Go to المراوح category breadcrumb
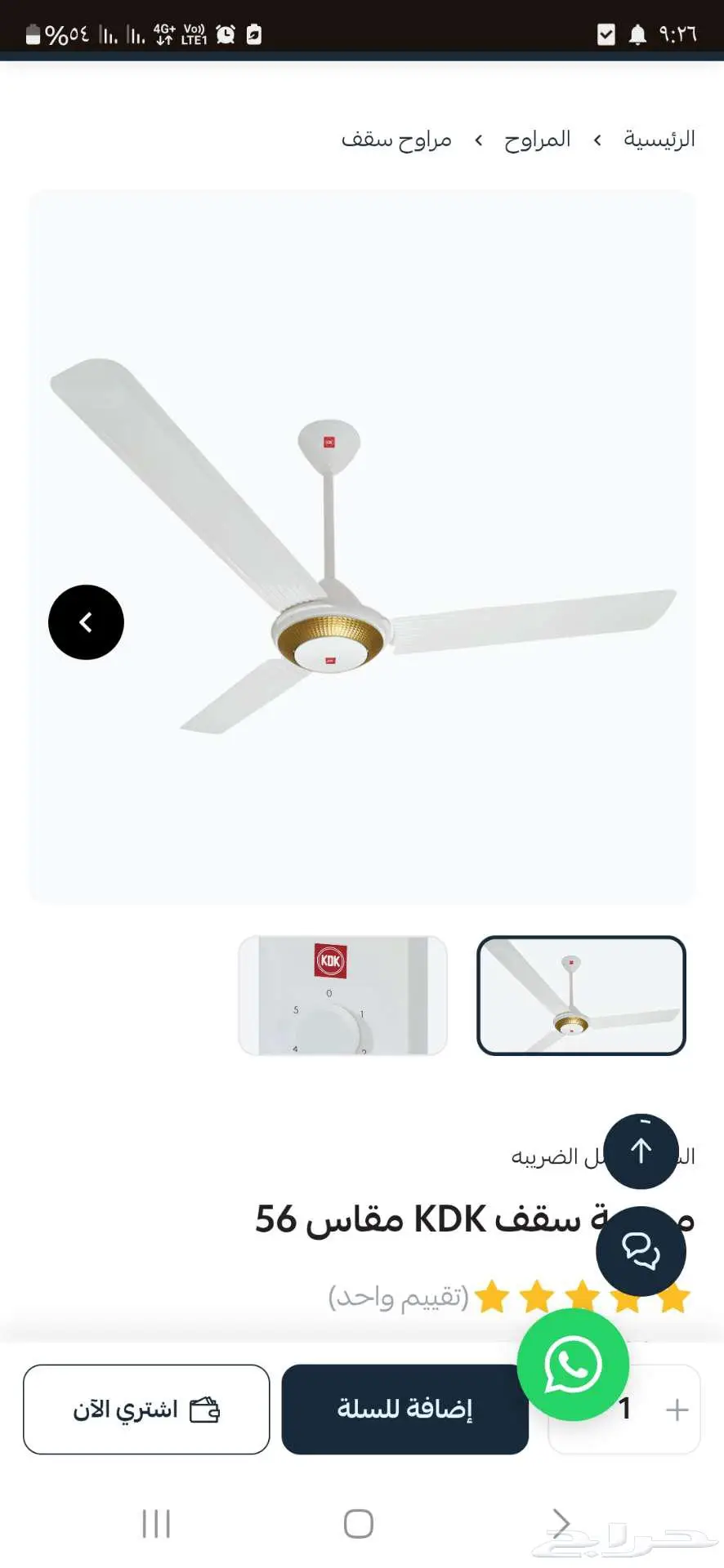The image size is (724, 1568). point(537,140)
